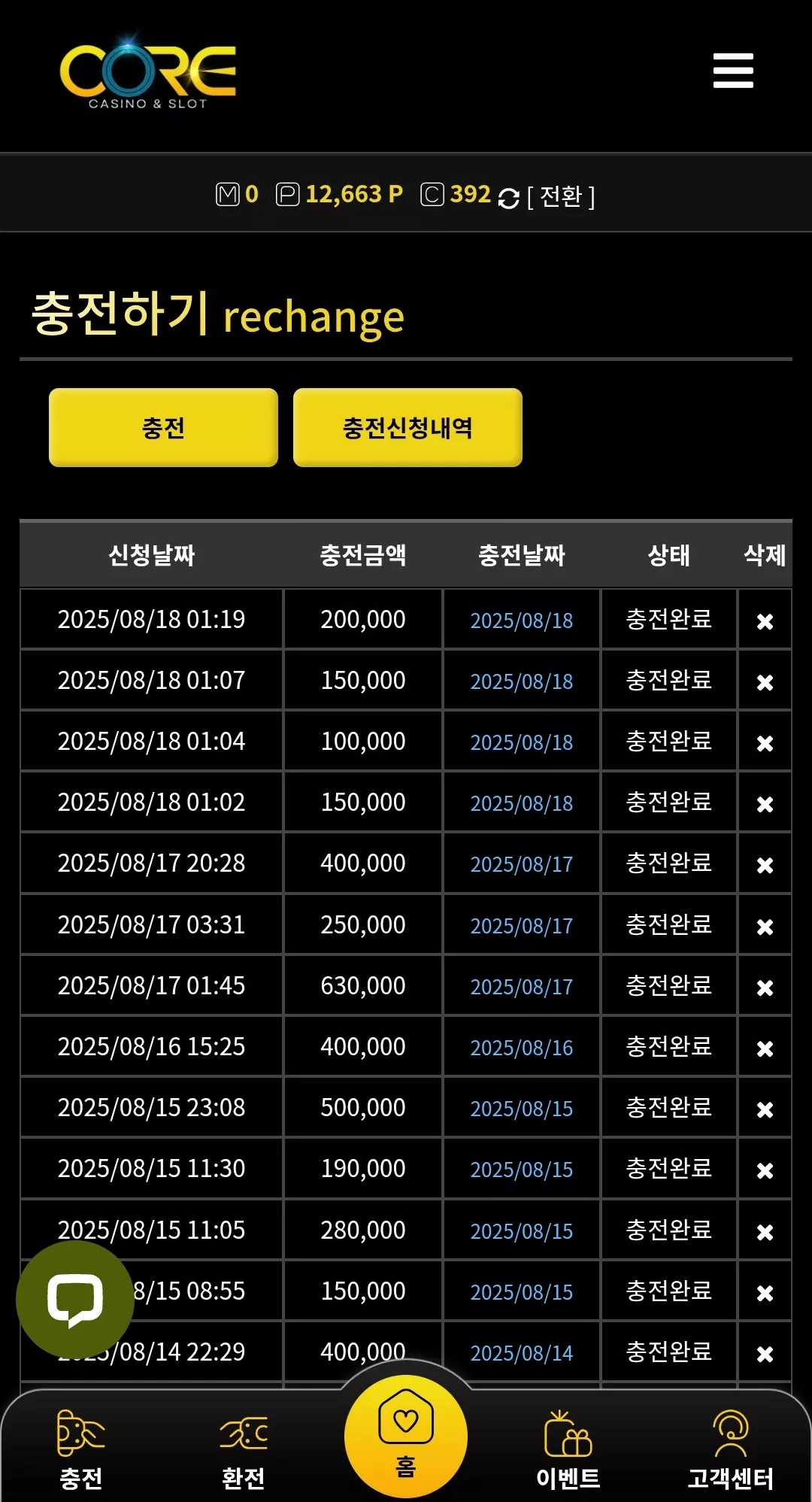Go to 충전 in the bottom bar
This screenshot has width=812, height=1502.
(81, 1450)
